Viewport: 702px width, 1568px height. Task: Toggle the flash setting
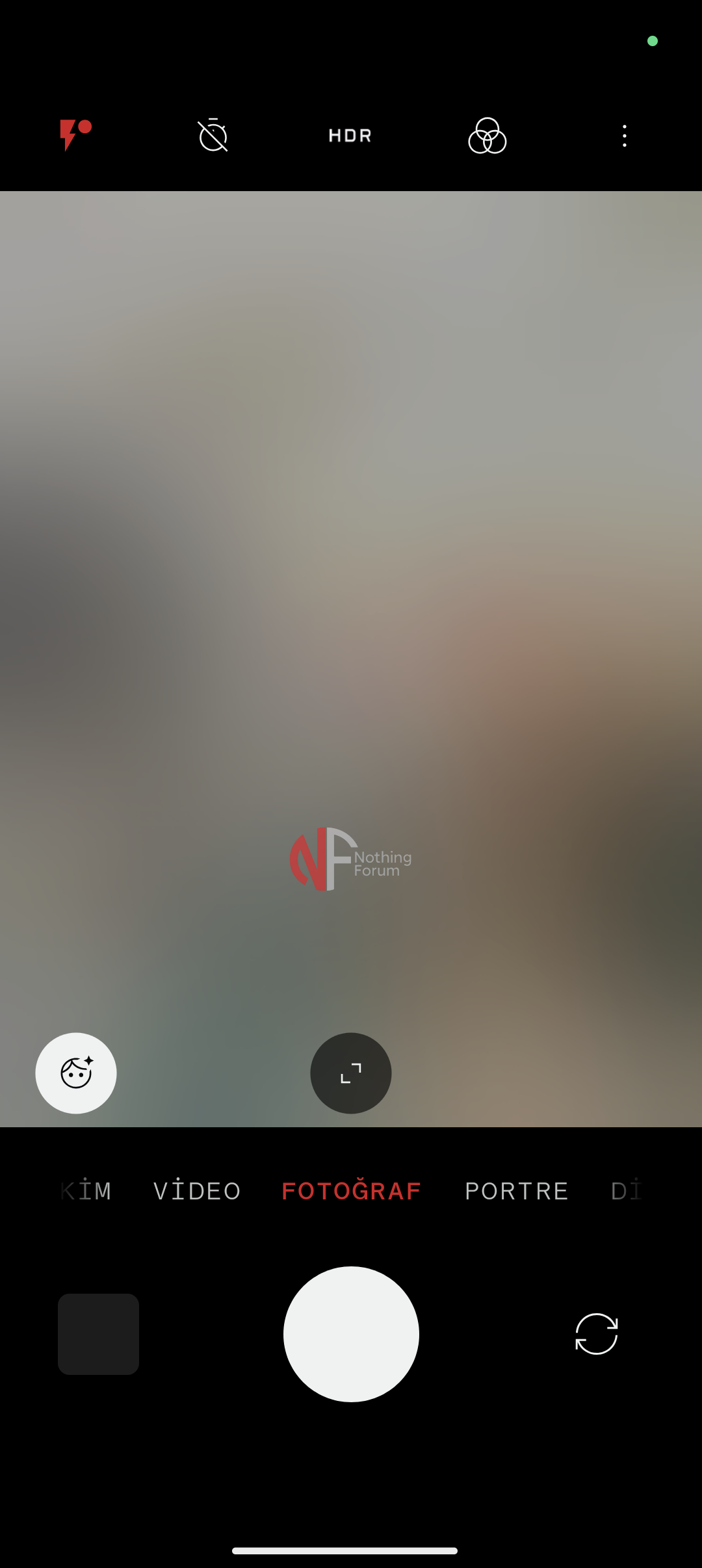coord(75,135)
